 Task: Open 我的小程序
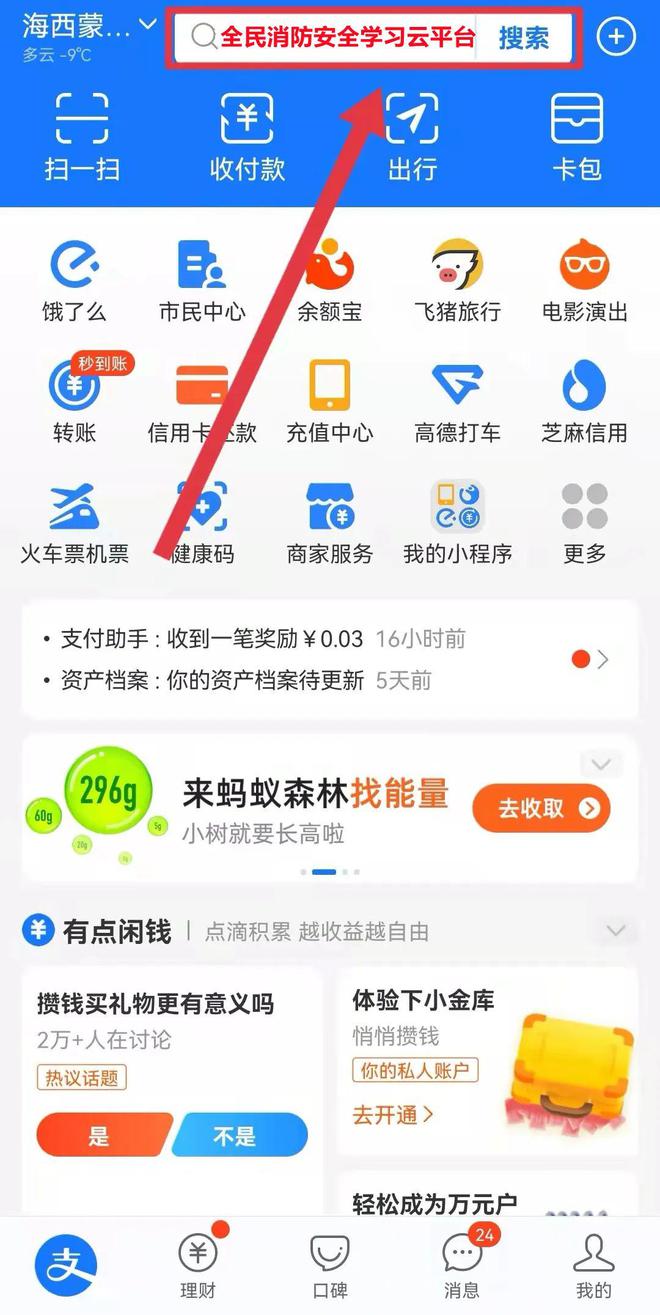tap(457, 521)
